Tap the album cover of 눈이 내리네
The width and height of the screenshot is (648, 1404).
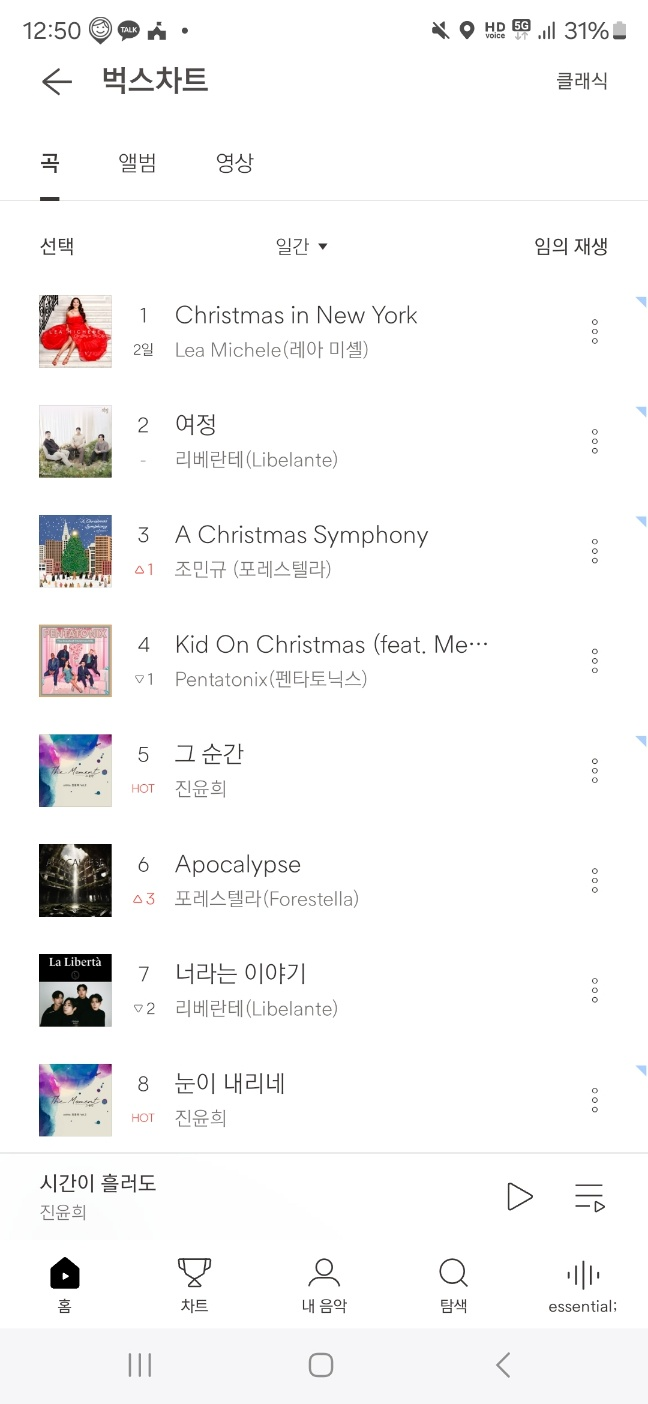click(x=75, y=1100)
